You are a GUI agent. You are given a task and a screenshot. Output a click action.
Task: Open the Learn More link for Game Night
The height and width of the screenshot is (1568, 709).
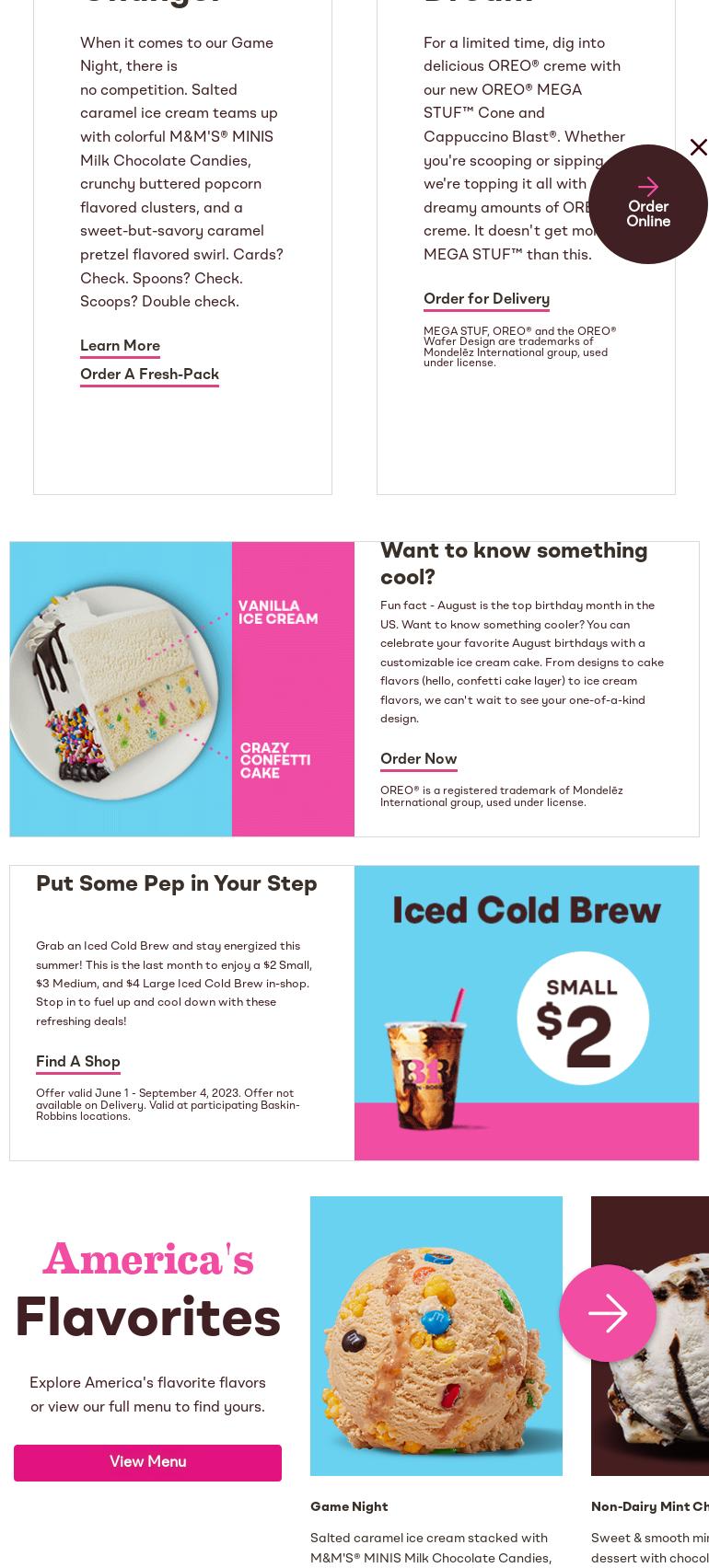[120, 346]
